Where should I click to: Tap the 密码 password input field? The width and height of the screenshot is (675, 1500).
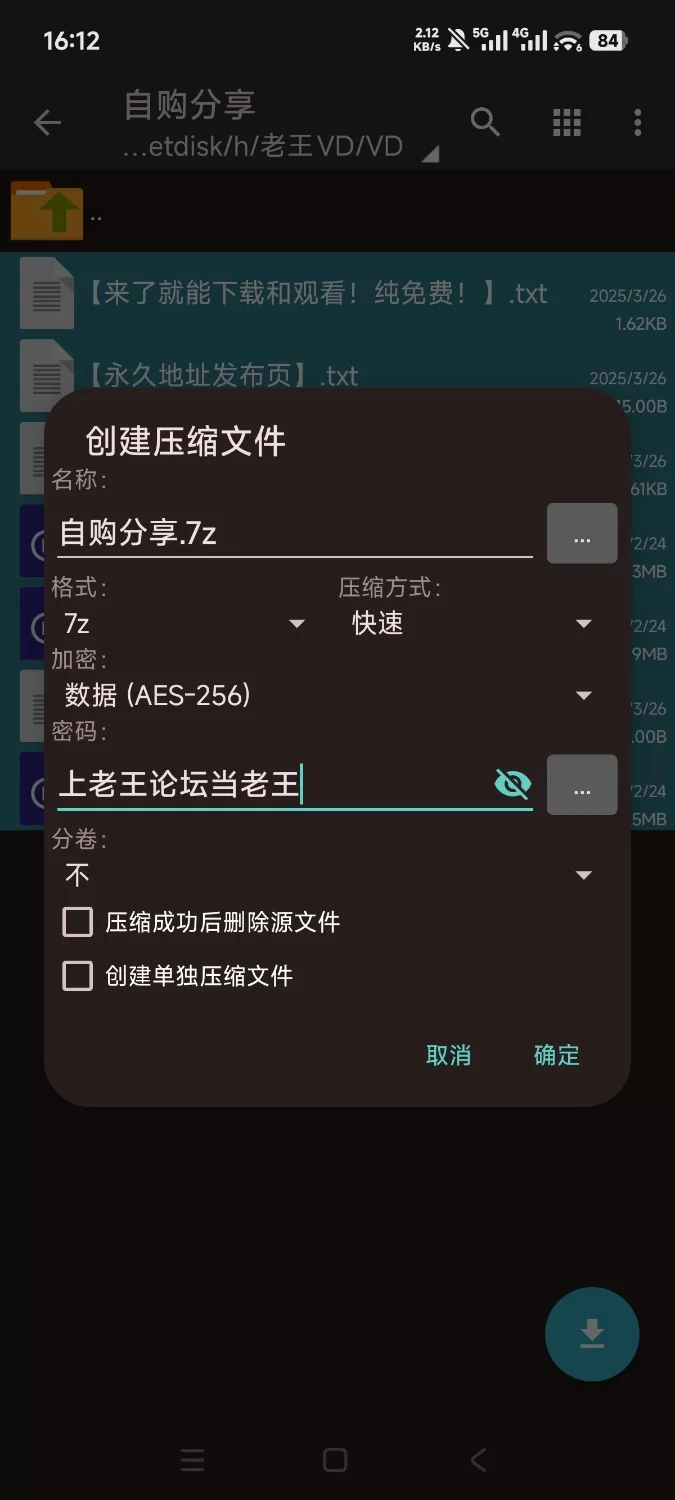(270, 784)
